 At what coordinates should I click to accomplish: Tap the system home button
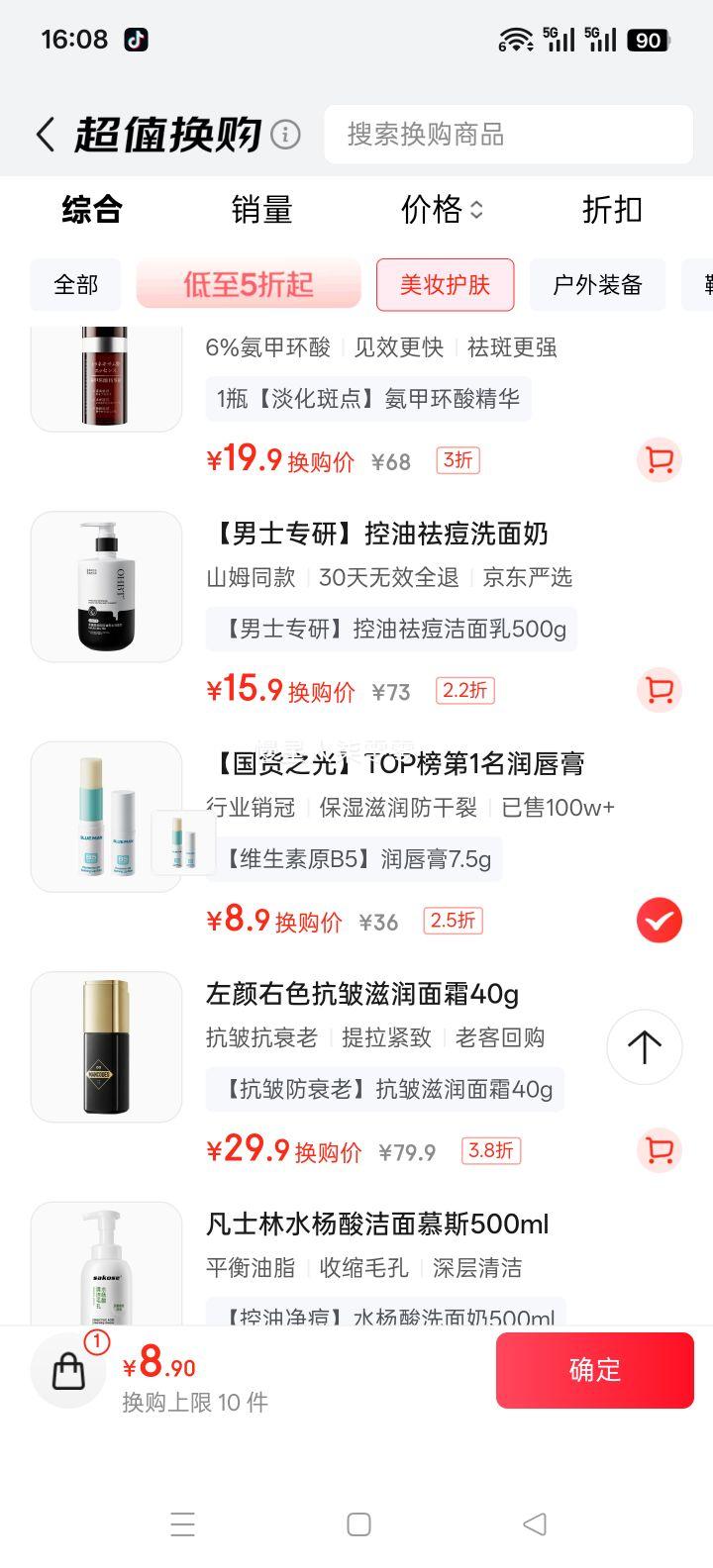[358, 1524]
